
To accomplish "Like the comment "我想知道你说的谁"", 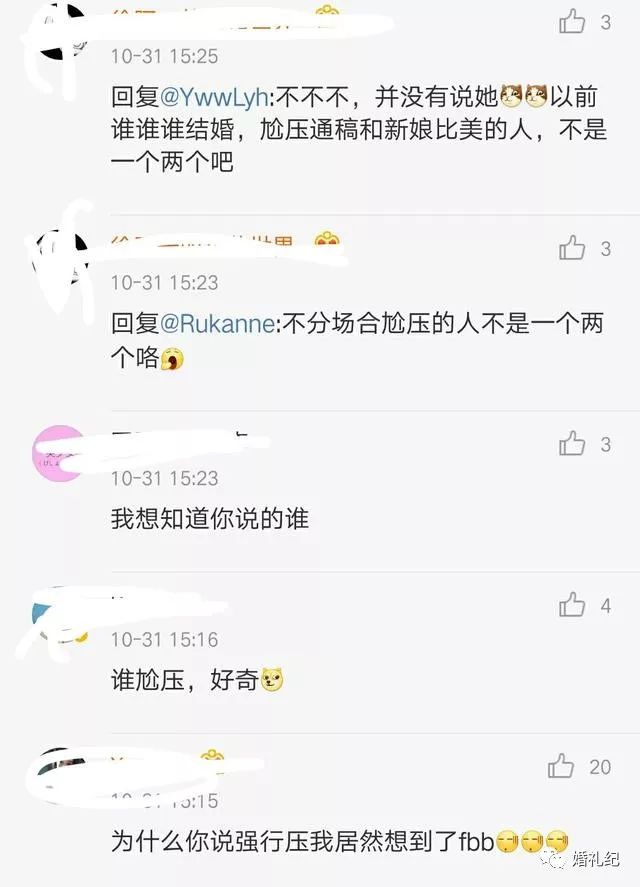I will pyautogui.click(x=572, y=442).
